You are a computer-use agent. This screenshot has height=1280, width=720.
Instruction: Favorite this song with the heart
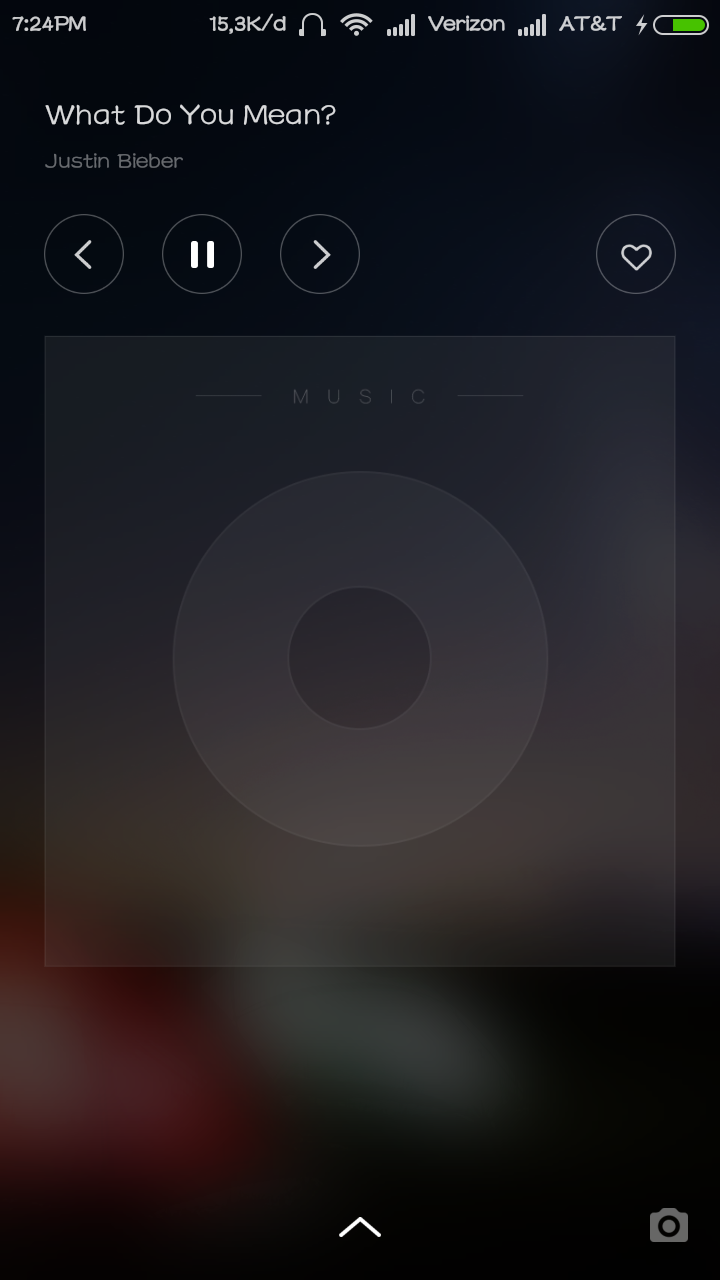pos(636,255)
